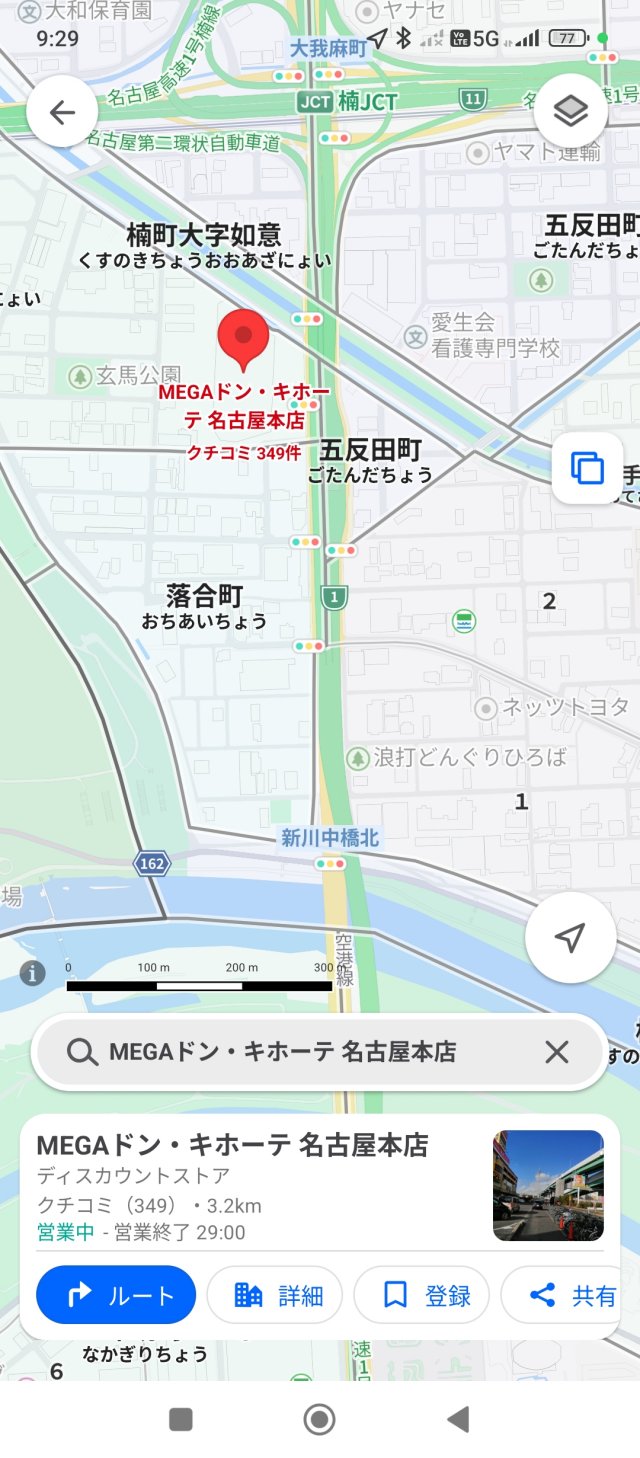Open the store's street photo thumbnail
Viewport: 640px width, 1458px height.
coord(548,1185)
